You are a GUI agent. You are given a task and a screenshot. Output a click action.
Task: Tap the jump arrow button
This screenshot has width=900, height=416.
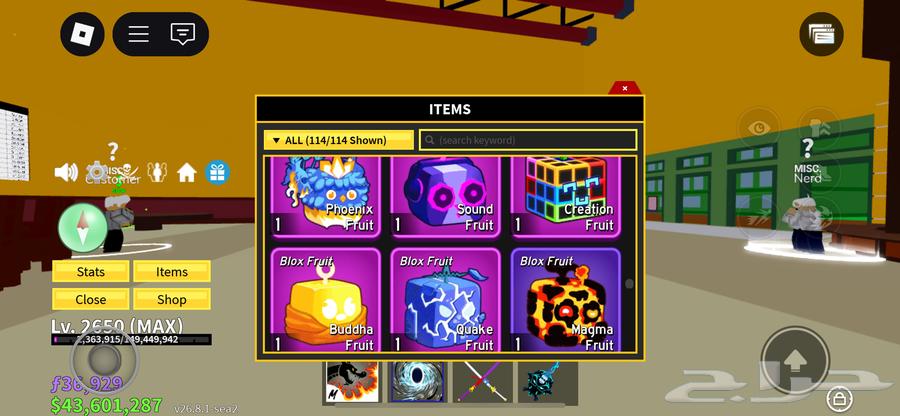pyautogui.click(x=795, y=360)
